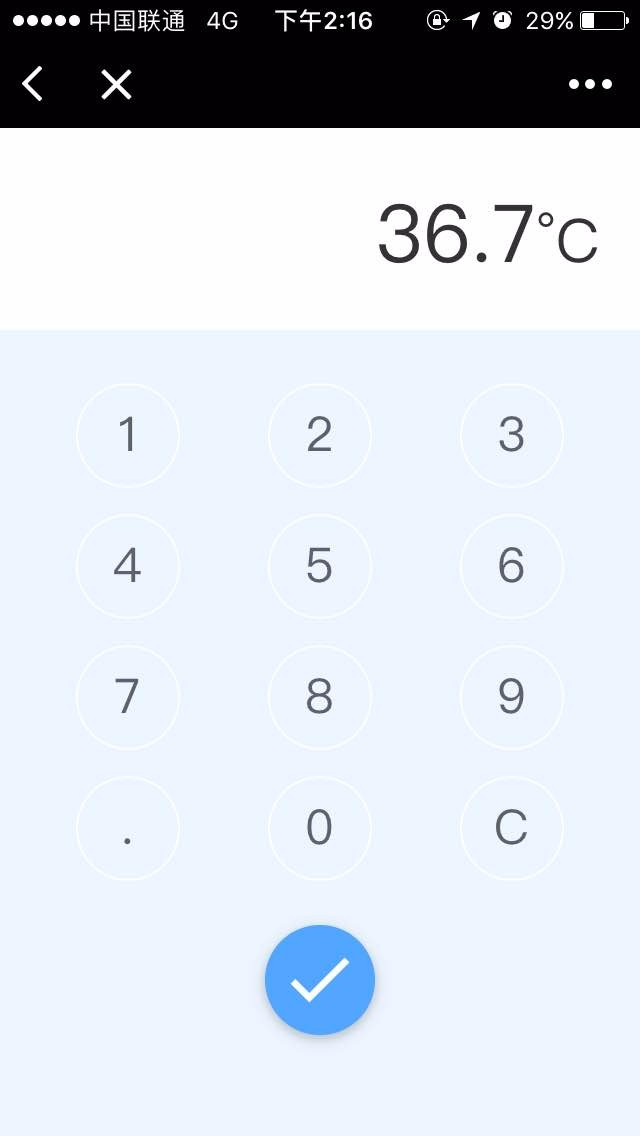The height and width of the screenshot is (1136, 640).
Task: Go back using the top-left arrow
Action: click(x=33, y=85)
